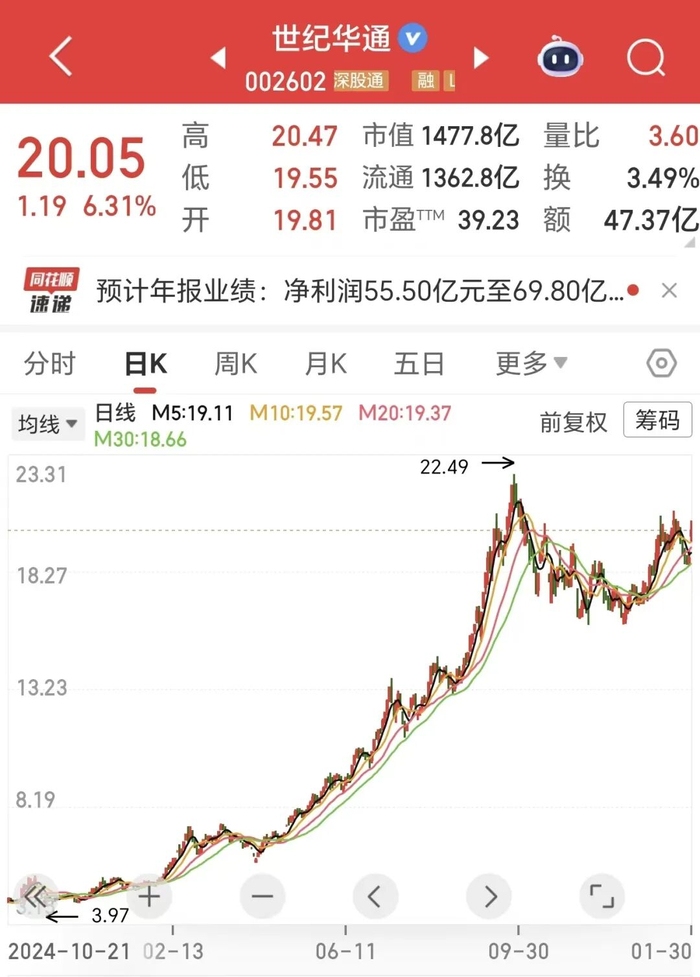Change the 前复权 price adjustment mode

click(x=573, y=422)
